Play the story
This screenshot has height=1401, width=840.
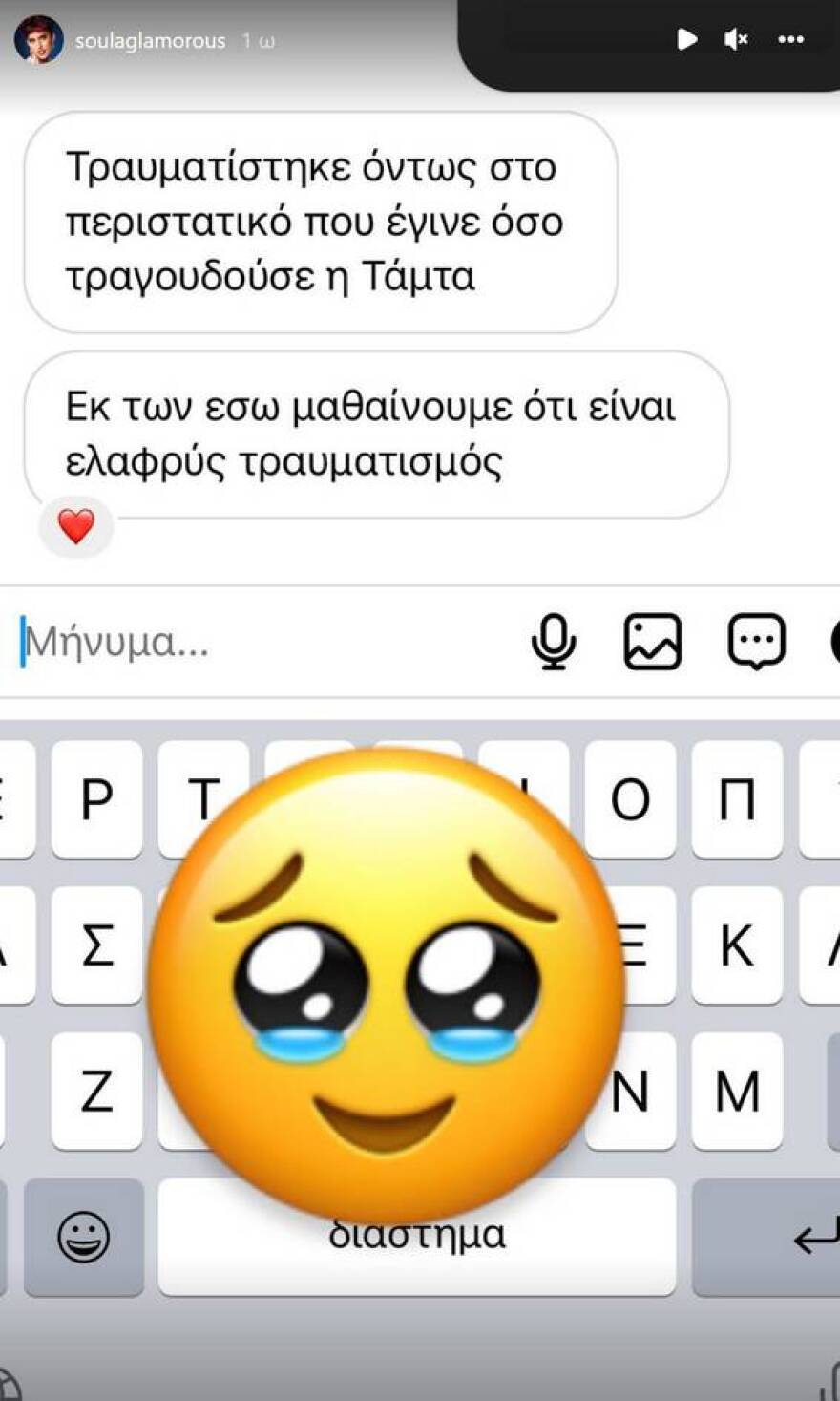(686, 39)
